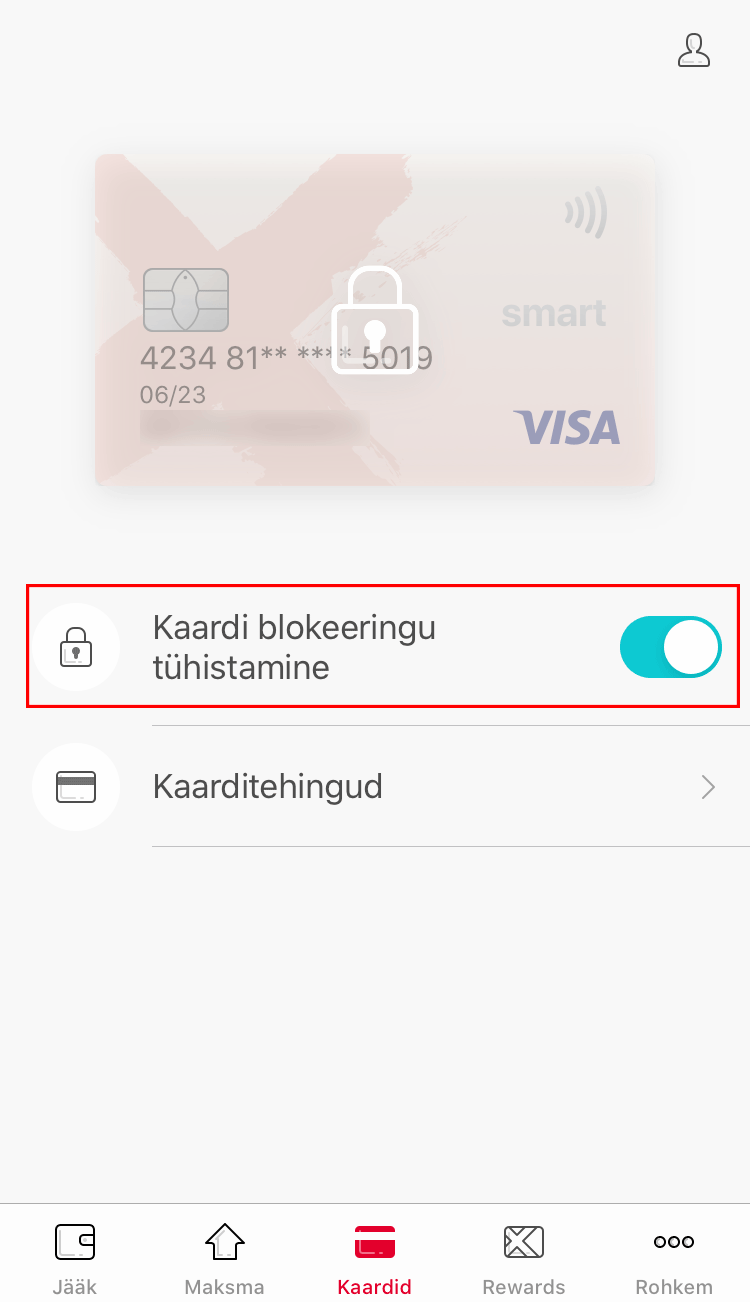The height and width of the screenshot is (1302, 750).
Task: Switch to the Jääk tab
Action: [x=75, y=1258]
